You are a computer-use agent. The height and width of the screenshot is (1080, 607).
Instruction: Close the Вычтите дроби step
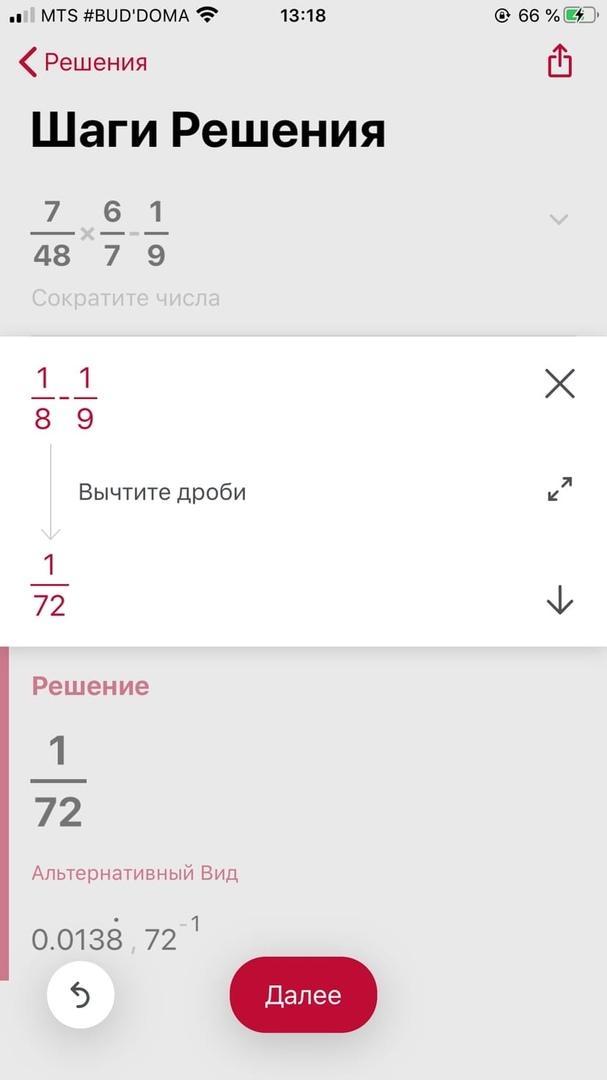point(559,384)
